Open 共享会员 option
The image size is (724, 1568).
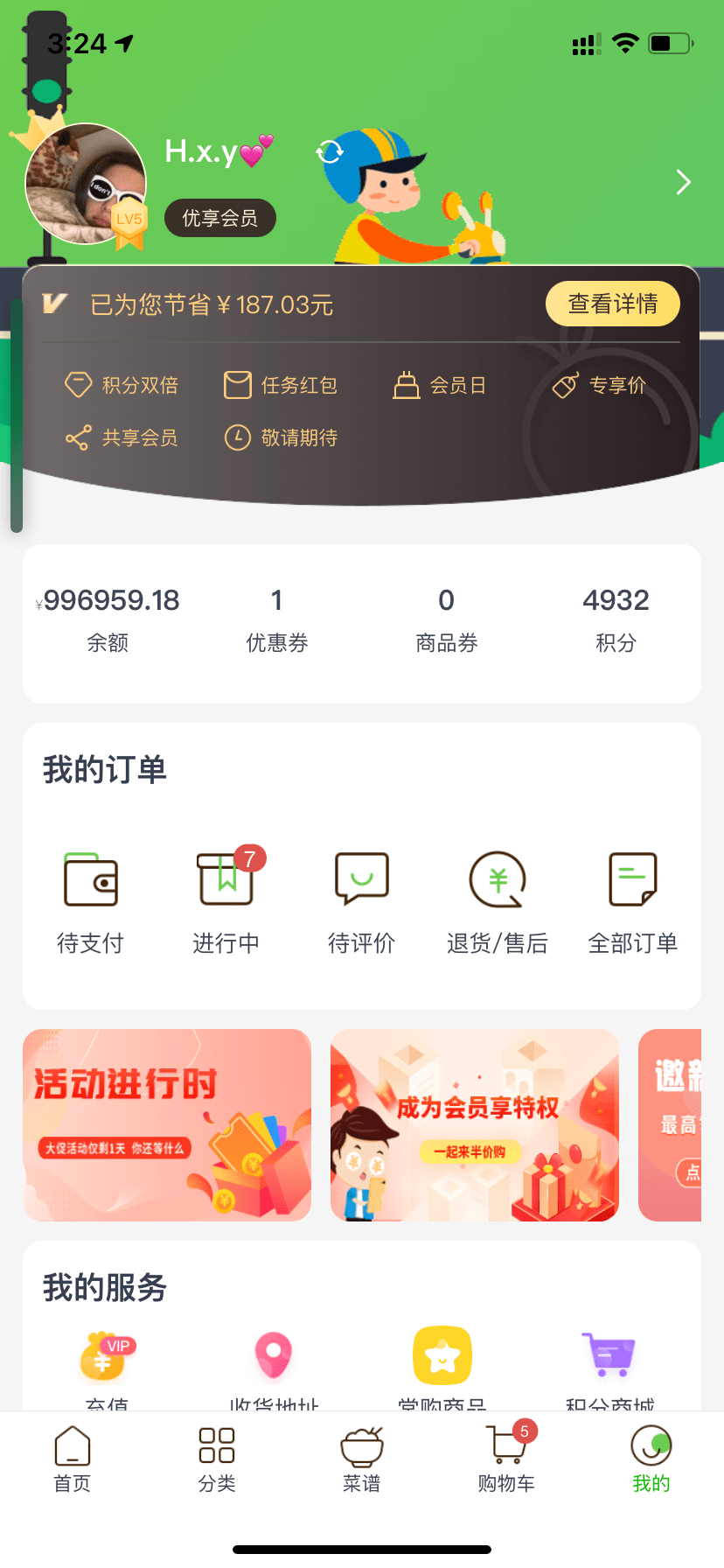click(122, 437)
